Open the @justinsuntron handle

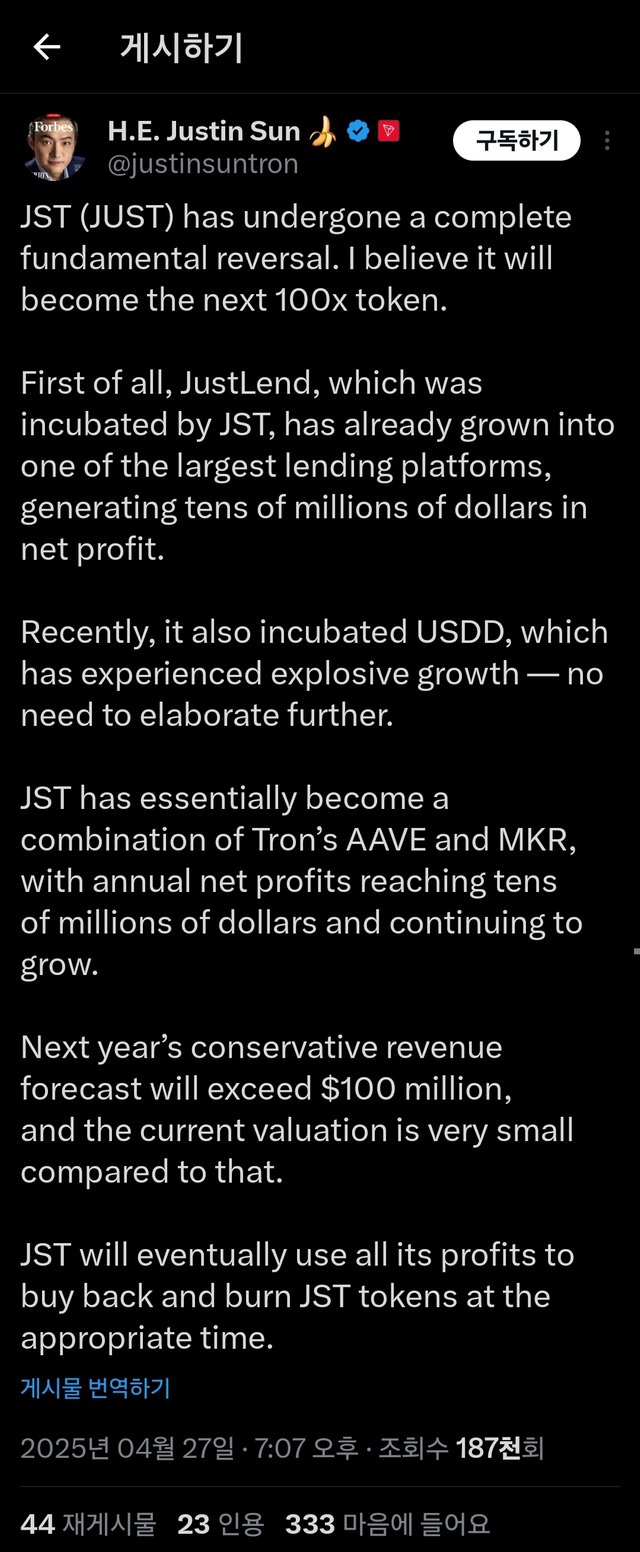(x=202, y=164)
